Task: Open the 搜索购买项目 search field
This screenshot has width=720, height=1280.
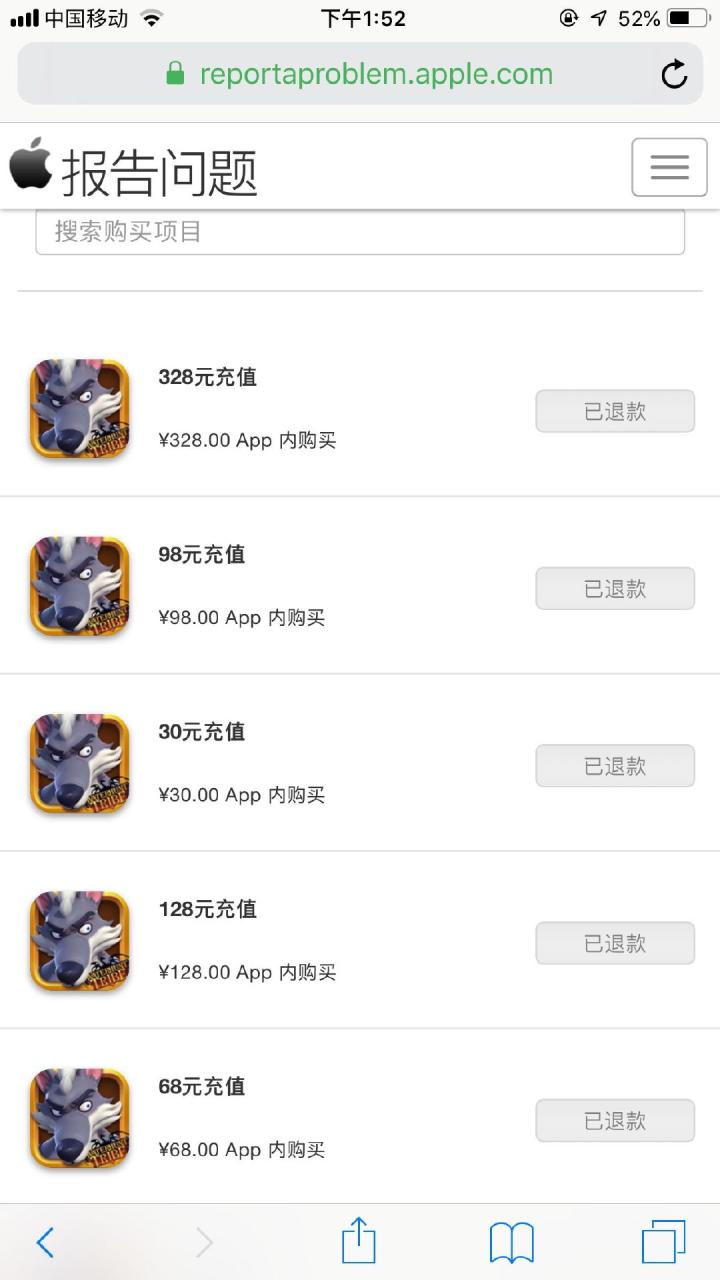Action: coord(360,231)
